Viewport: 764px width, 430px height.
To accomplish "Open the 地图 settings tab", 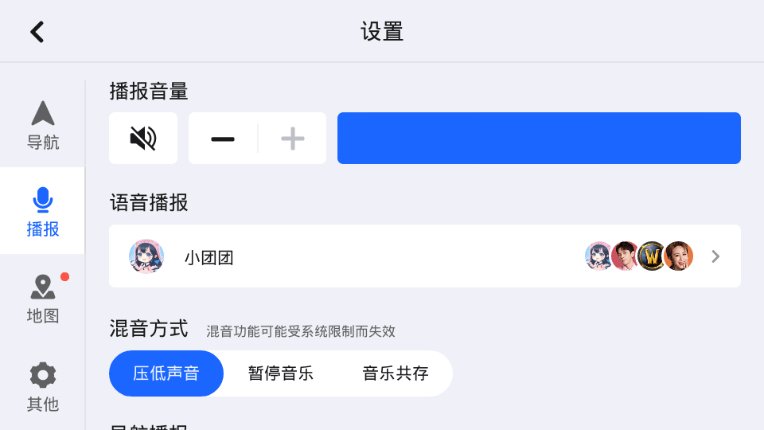I will coord(43,299).
